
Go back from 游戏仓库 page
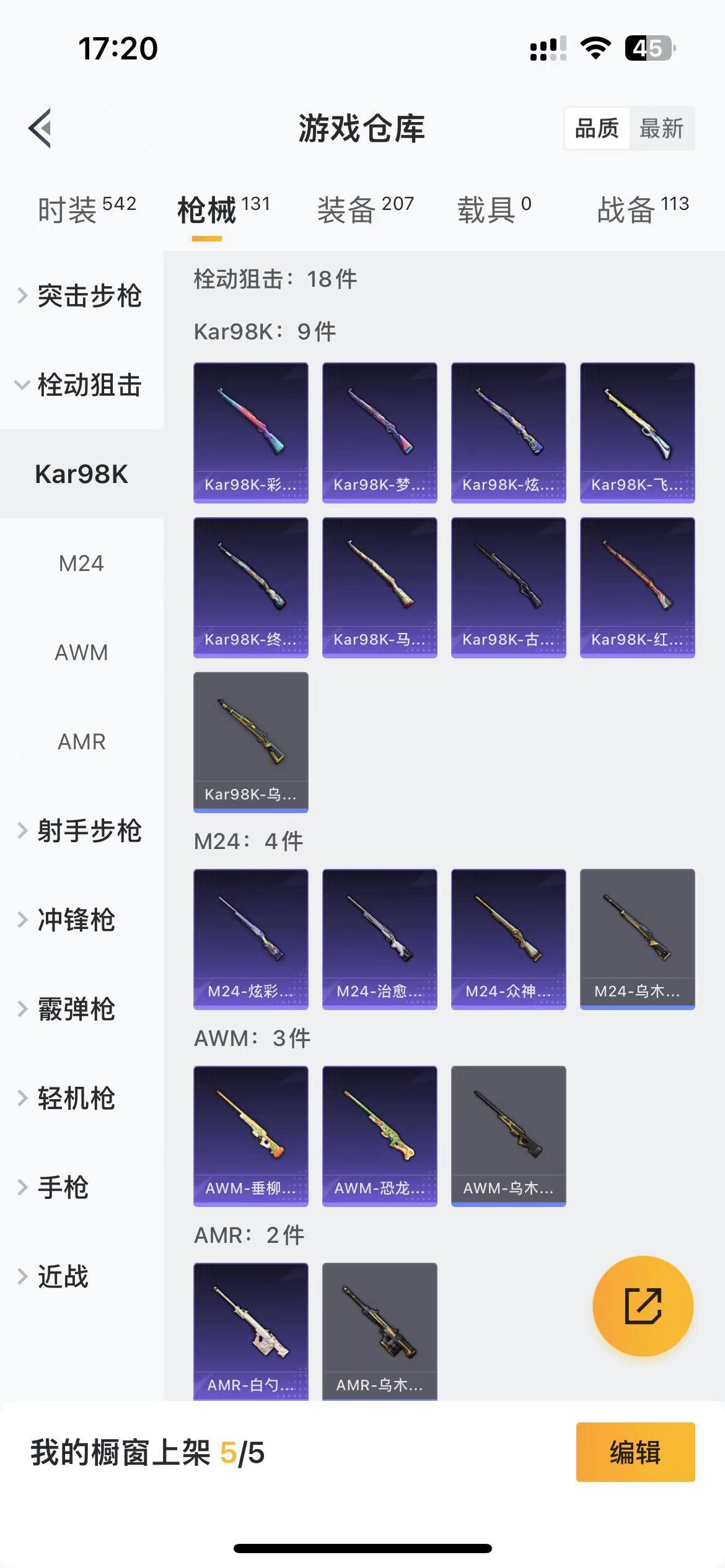pyautogui.click(x=40, y=129)
